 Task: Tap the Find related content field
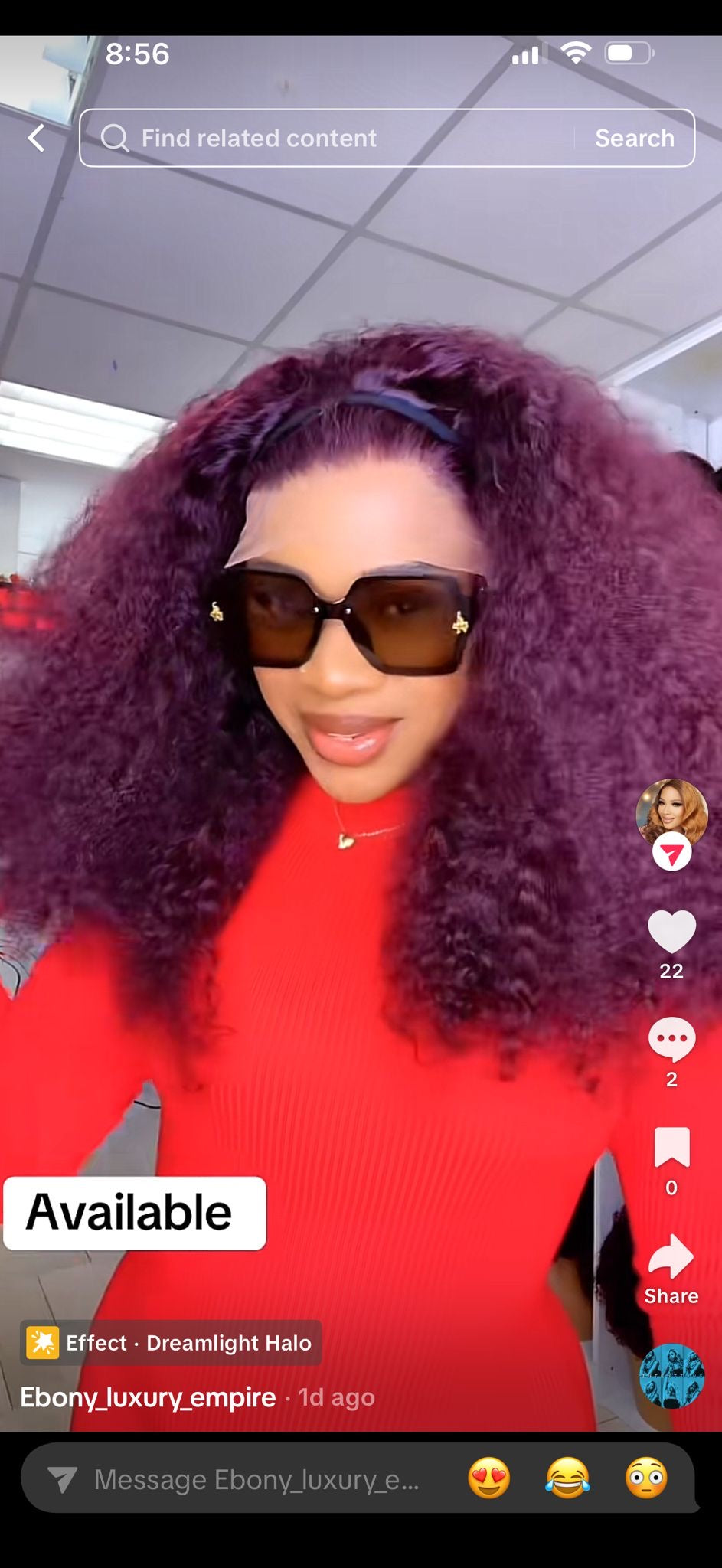point(329,139)
